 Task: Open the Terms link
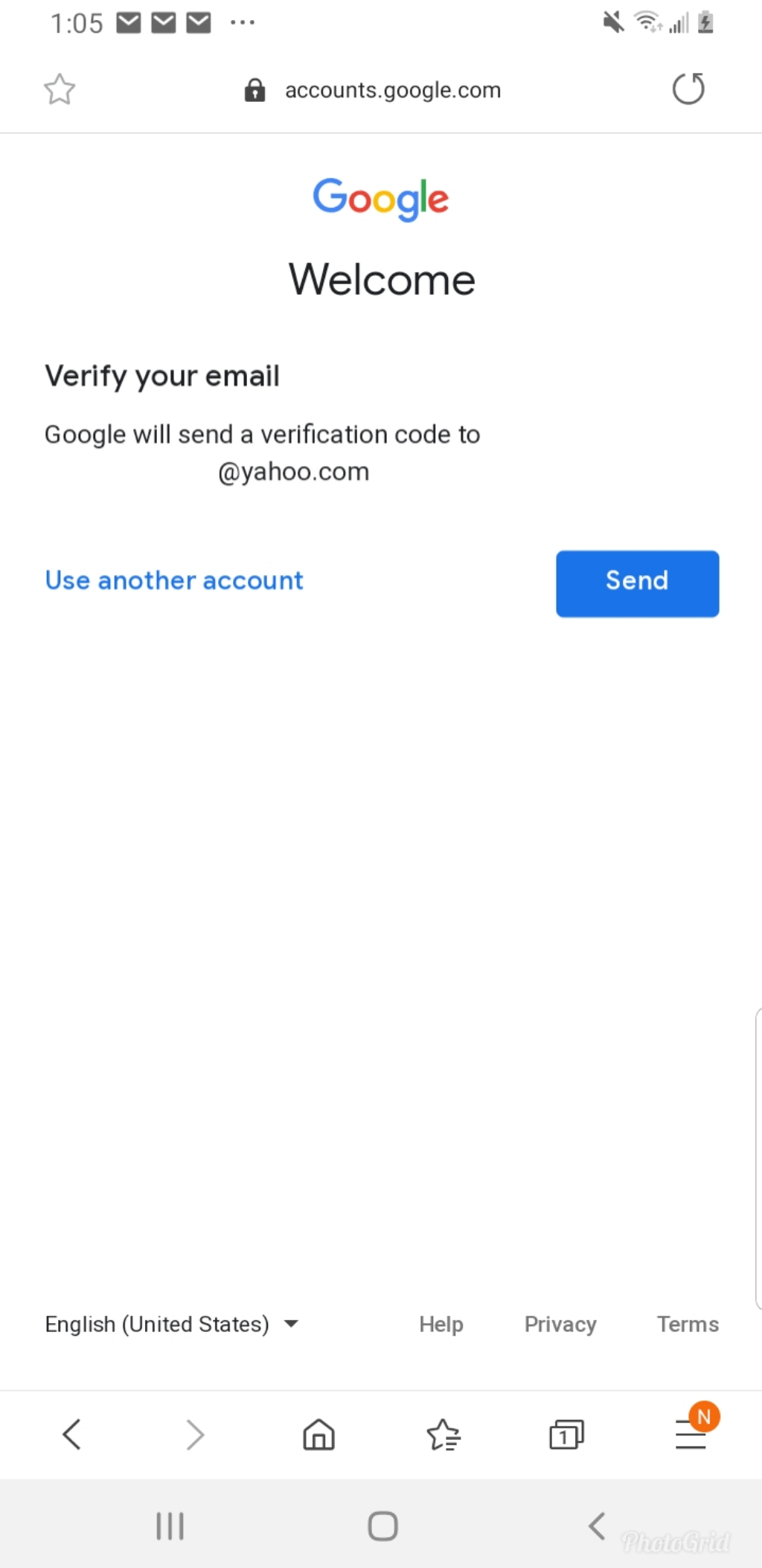point(687,1324)
